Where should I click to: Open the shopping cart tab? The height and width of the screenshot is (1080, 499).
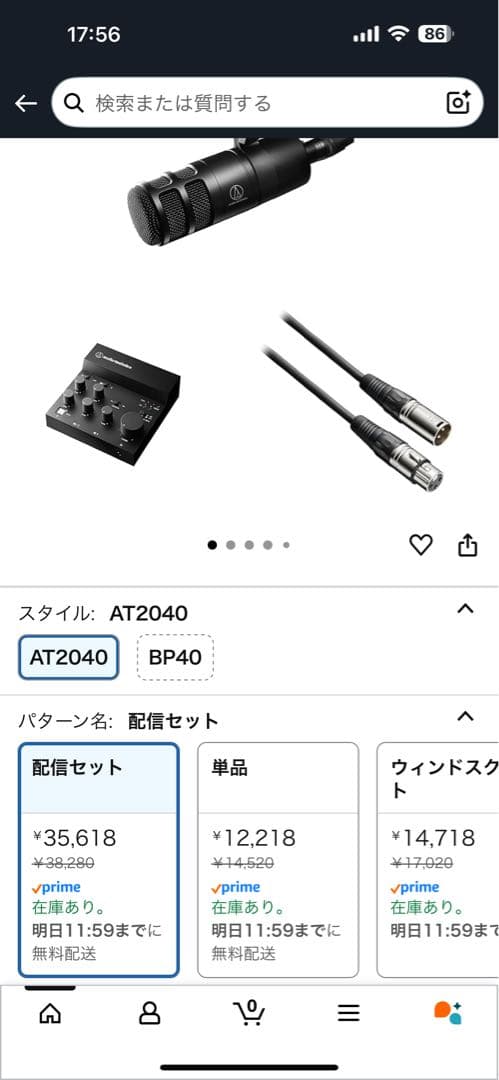249,1011
